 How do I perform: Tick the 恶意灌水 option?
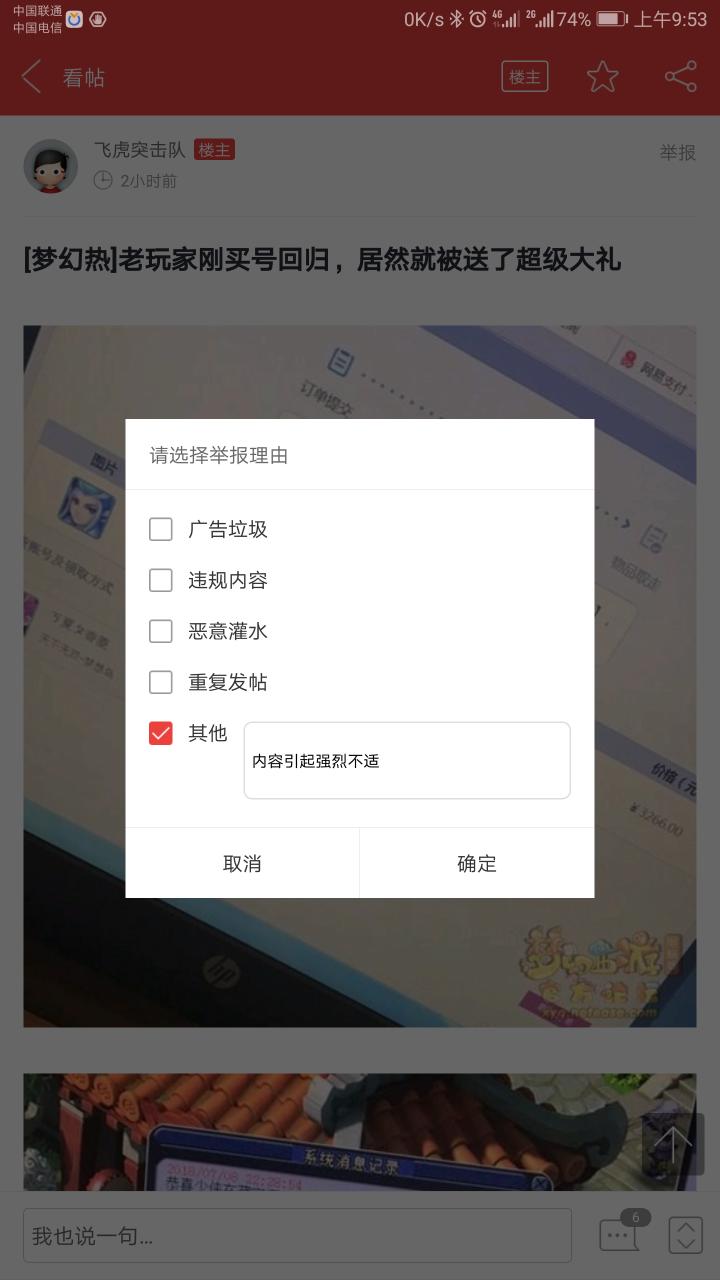click(x=161, y=631)
